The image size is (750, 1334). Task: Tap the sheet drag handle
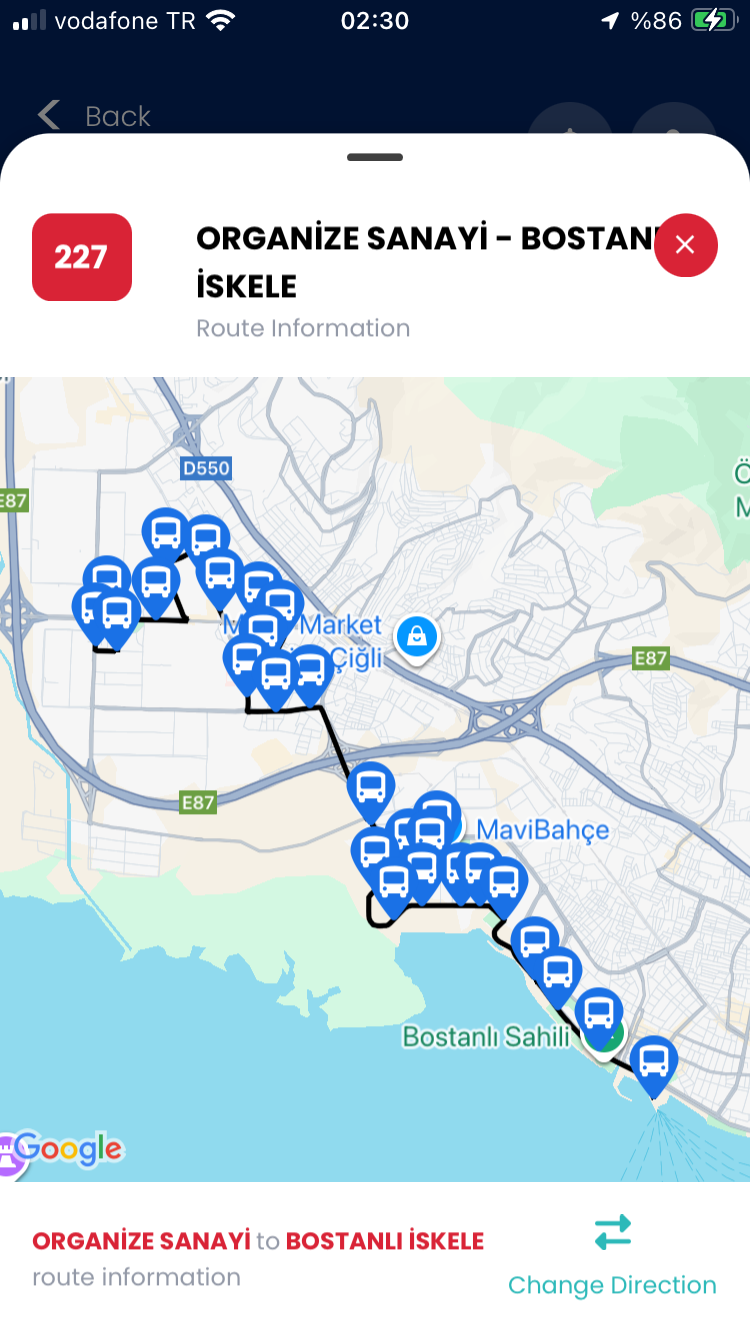click(375, 158)
